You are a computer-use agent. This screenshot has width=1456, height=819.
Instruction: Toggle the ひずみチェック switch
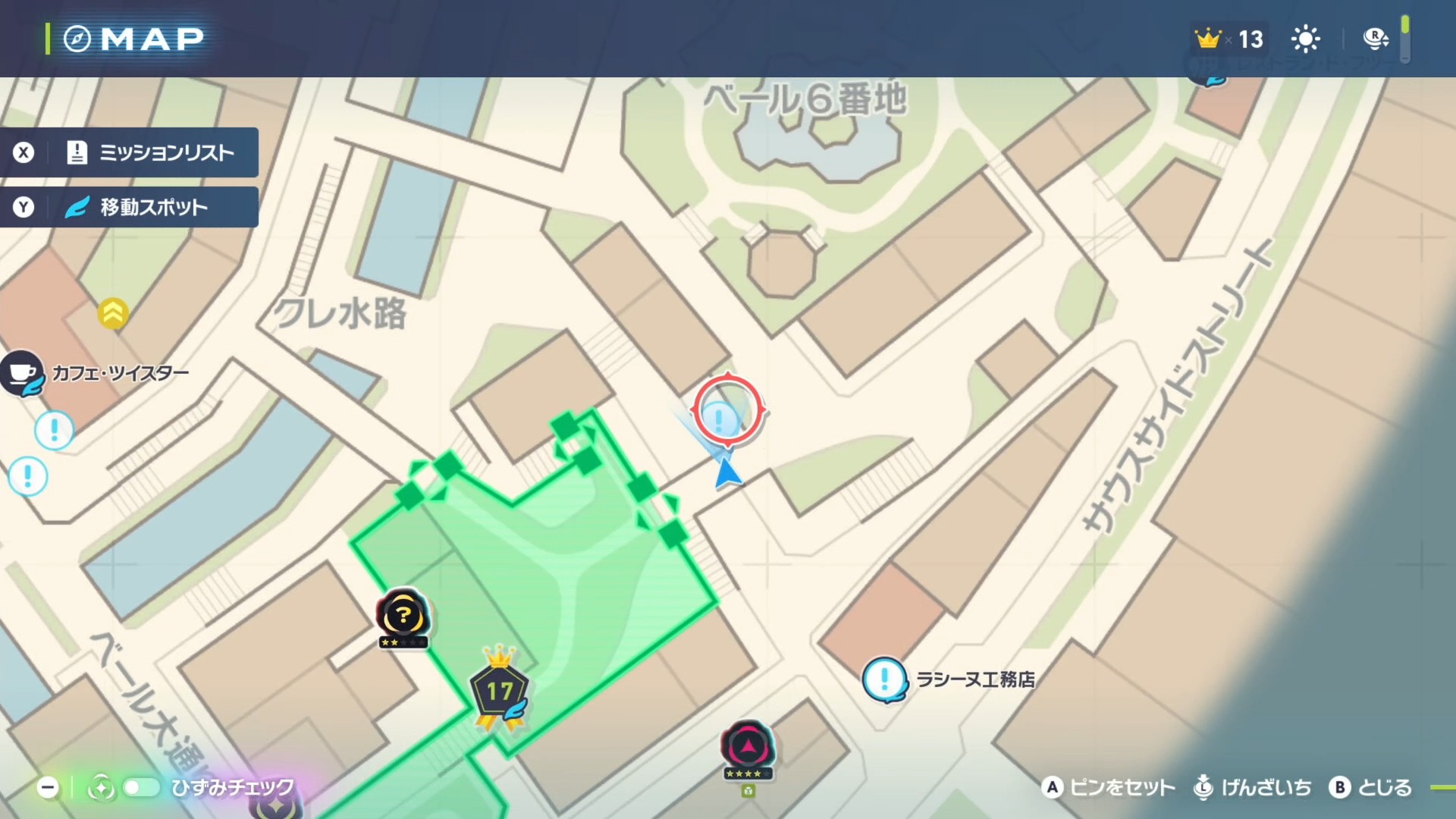[x=141, y=787]
